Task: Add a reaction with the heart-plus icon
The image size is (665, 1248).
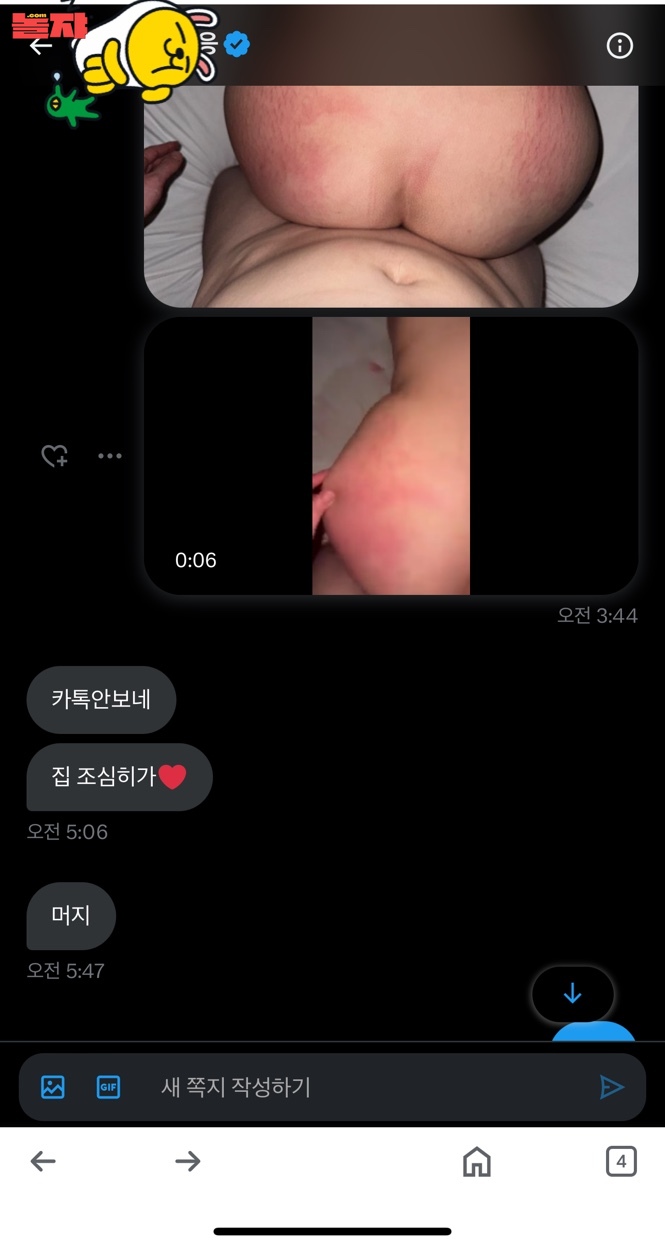Action: (x=54, y=456)
